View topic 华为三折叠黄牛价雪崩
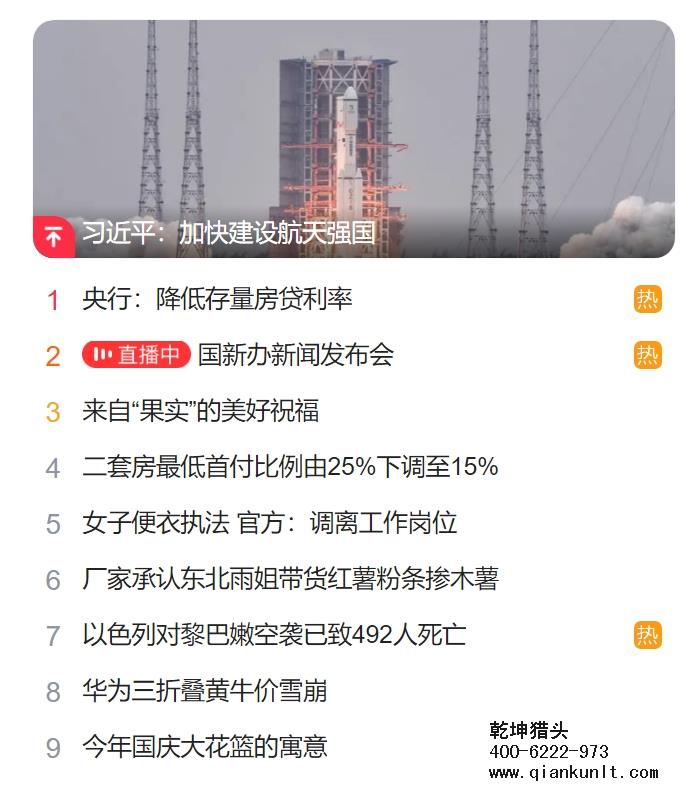The width and height of the screenshot is (684, 797). tap(205, 691)
